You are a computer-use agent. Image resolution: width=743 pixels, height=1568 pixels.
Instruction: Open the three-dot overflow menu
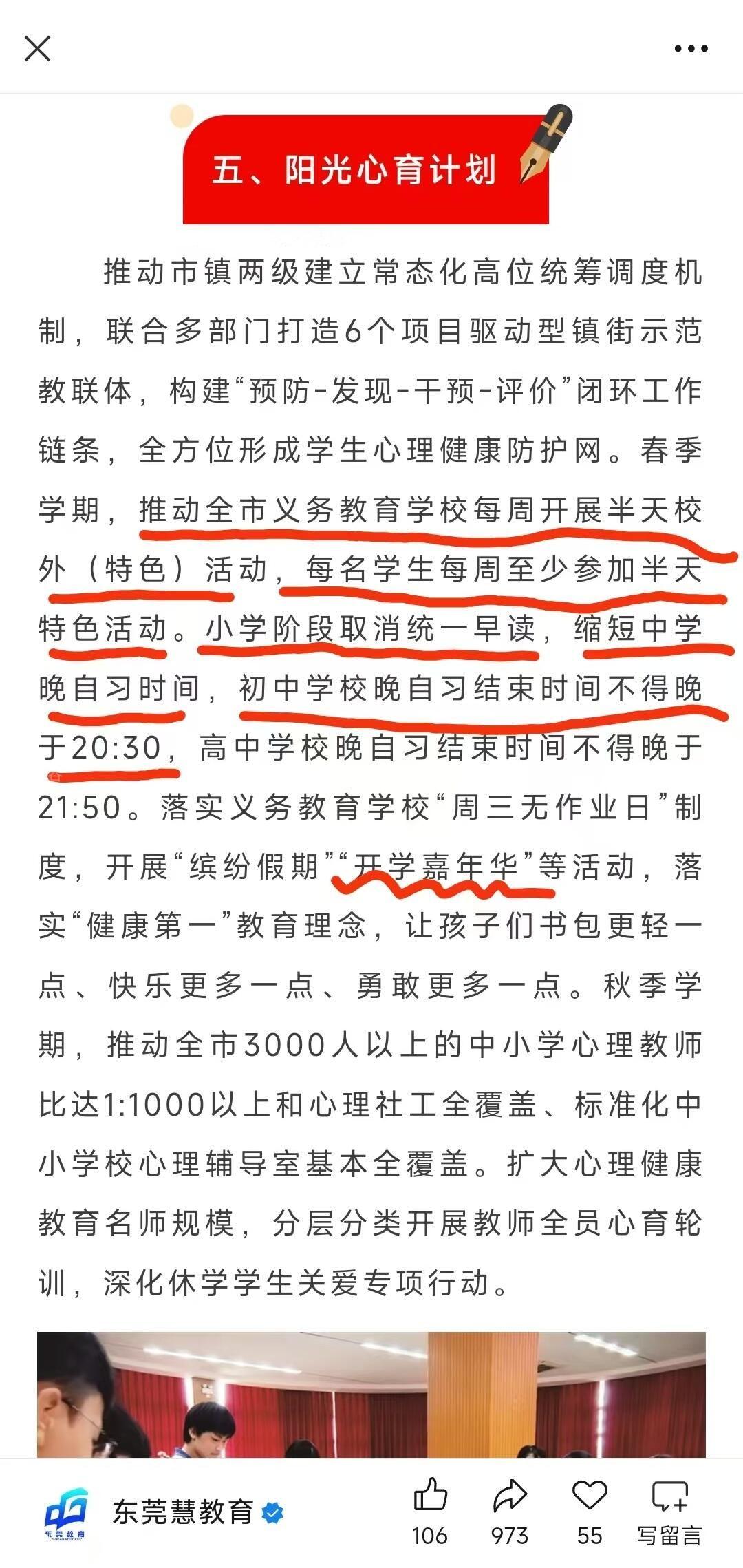pos(691,49)
